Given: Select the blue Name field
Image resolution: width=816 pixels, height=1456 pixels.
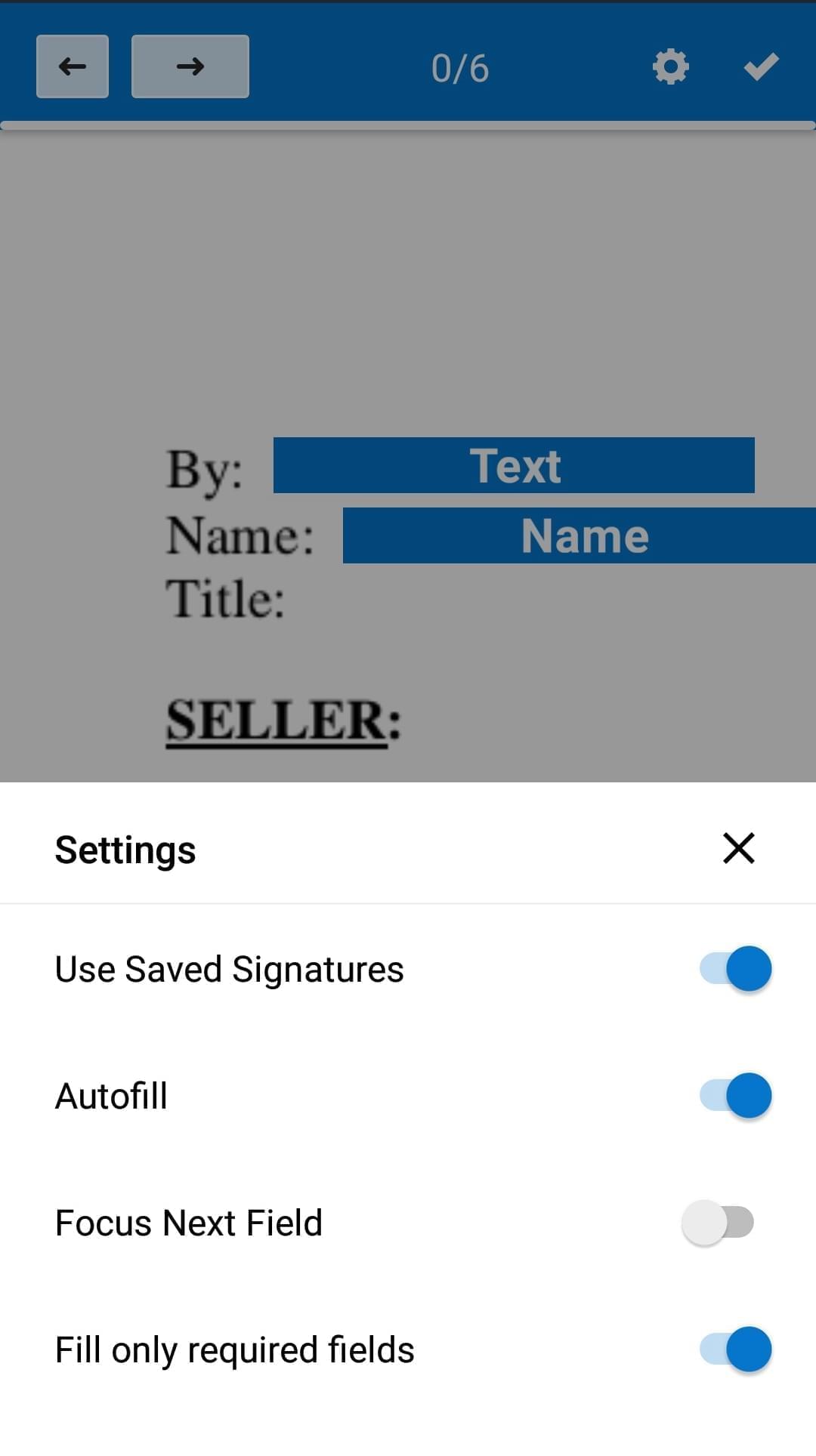Looking at the screenshot, I should point(580,535).
